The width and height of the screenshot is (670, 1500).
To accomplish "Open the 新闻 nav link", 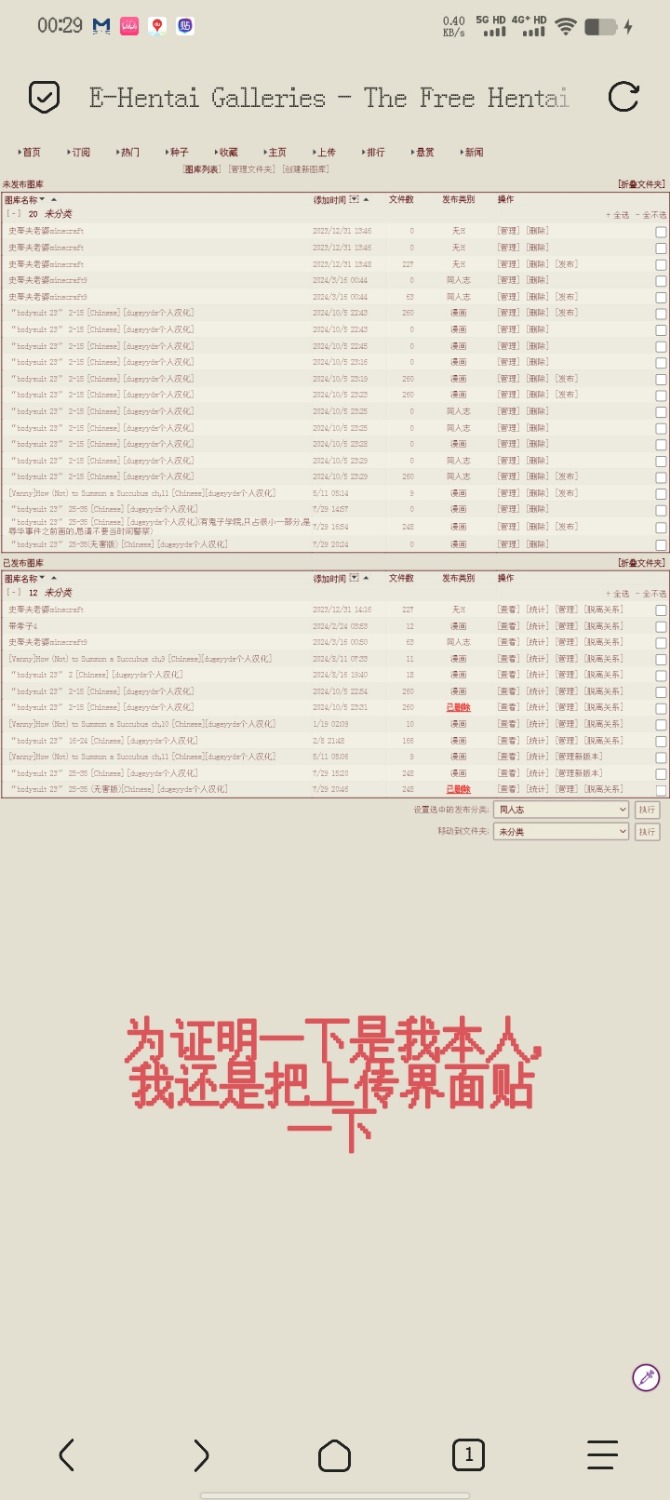I will [473, 152].
